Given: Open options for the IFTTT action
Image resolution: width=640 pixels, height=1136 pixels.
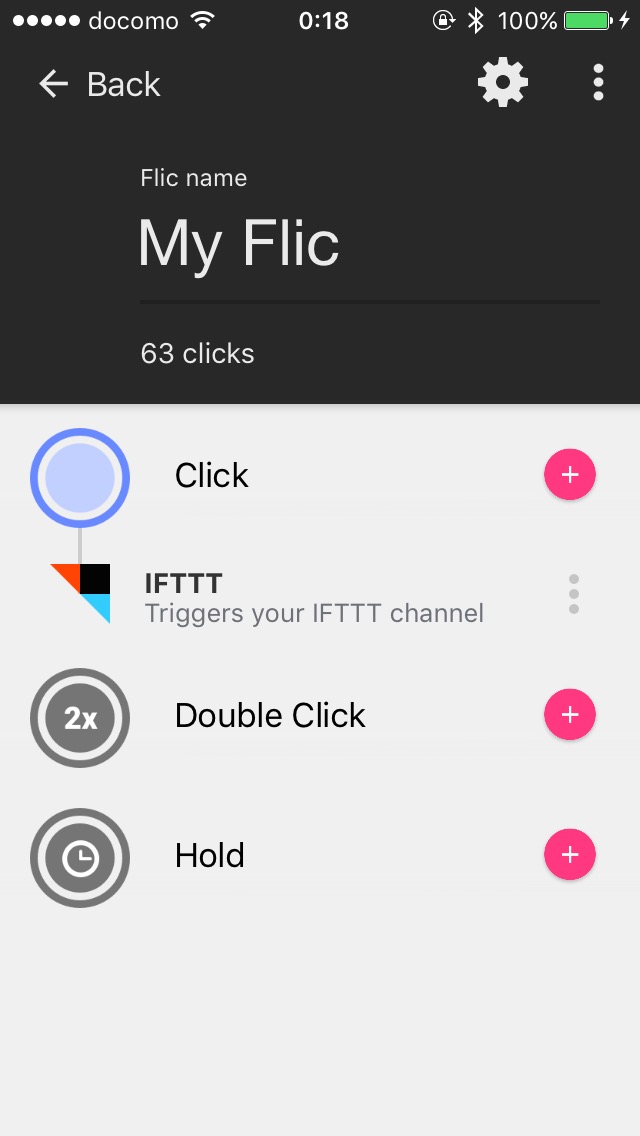Looking at the screenshot, I should tap(574, 595).
